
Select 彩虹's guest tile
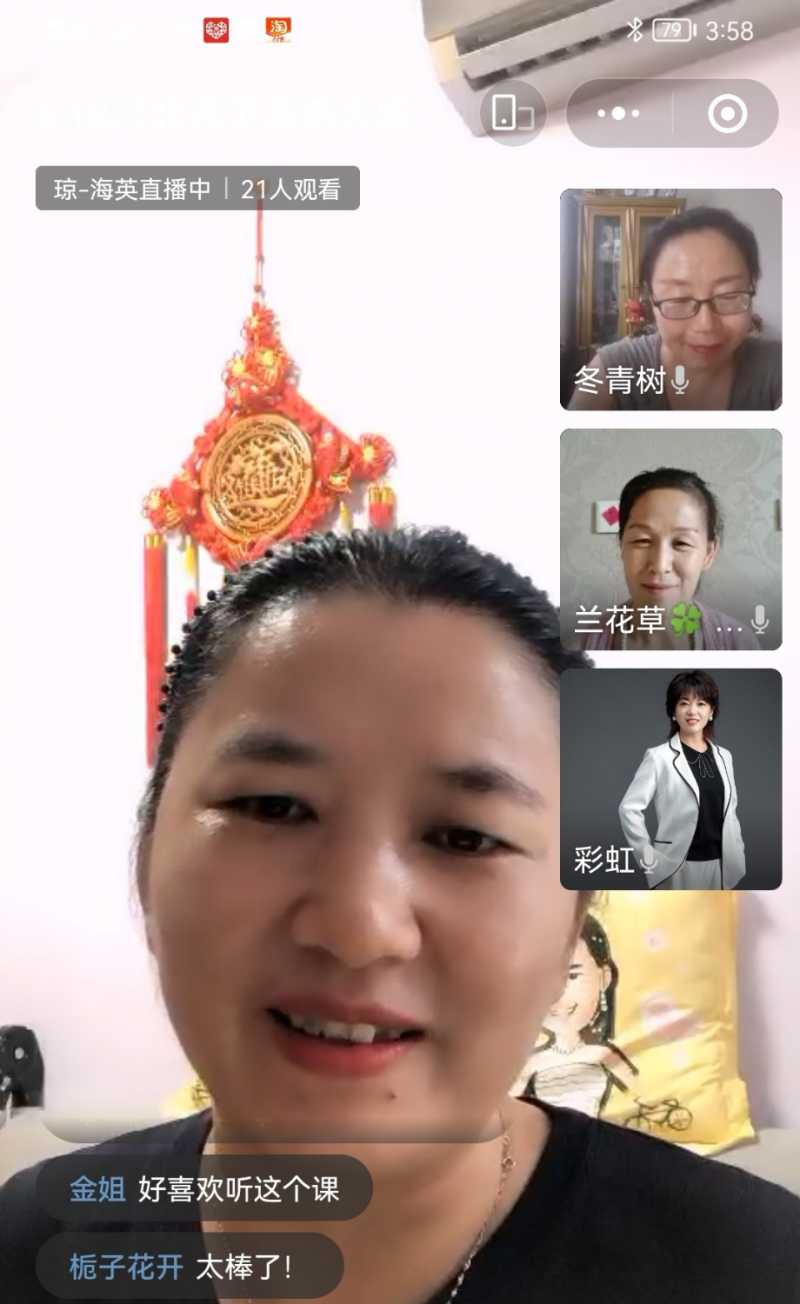pyautogui.click(x=670, y=778)
